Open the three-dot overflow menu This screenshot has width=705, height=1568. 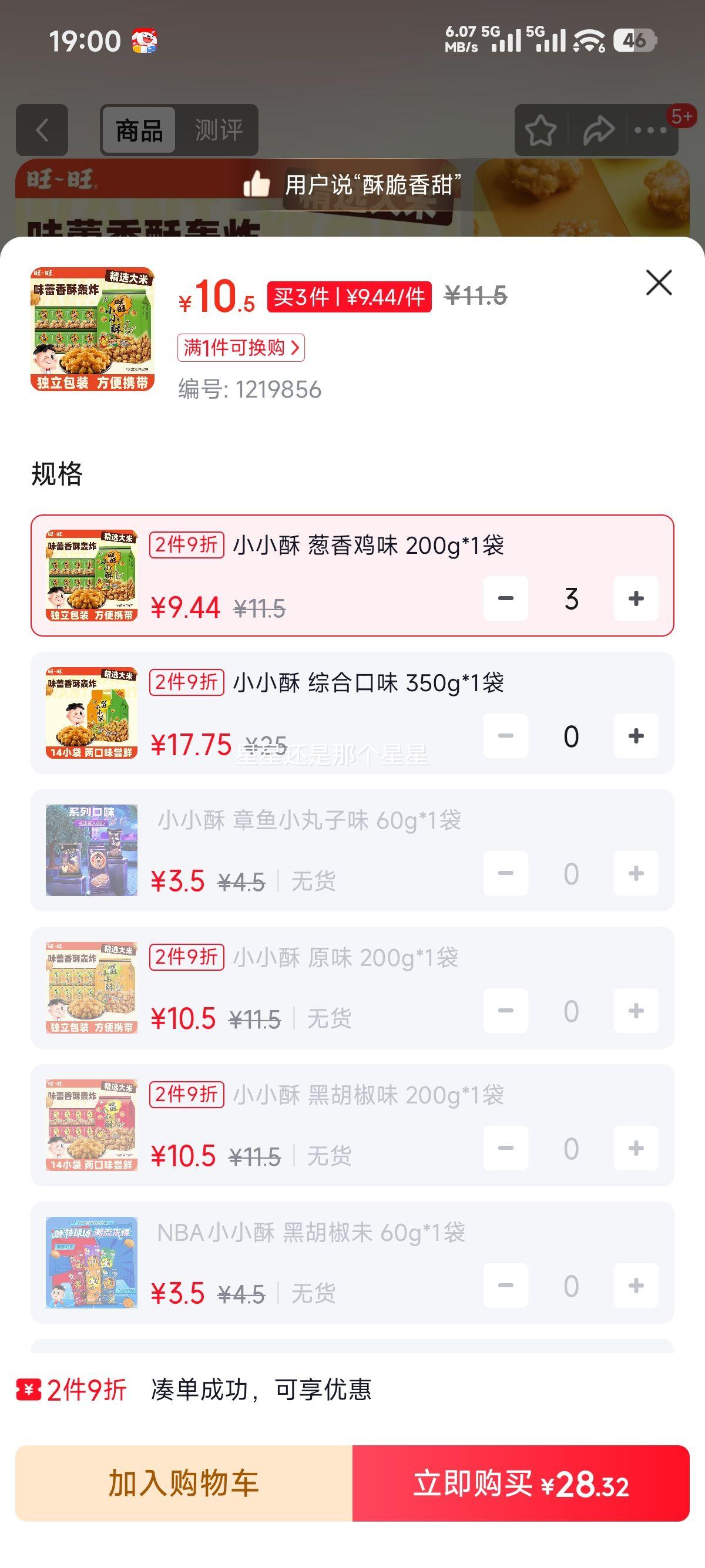pos(650,130)
